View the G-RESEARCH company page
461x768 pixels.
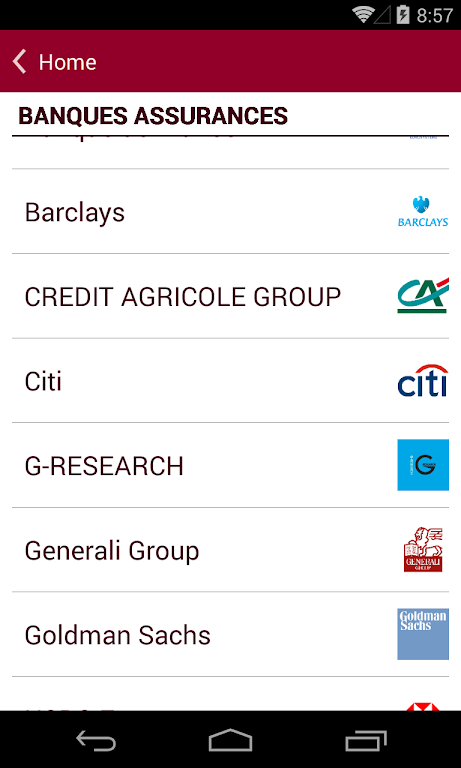coord(230,465)
